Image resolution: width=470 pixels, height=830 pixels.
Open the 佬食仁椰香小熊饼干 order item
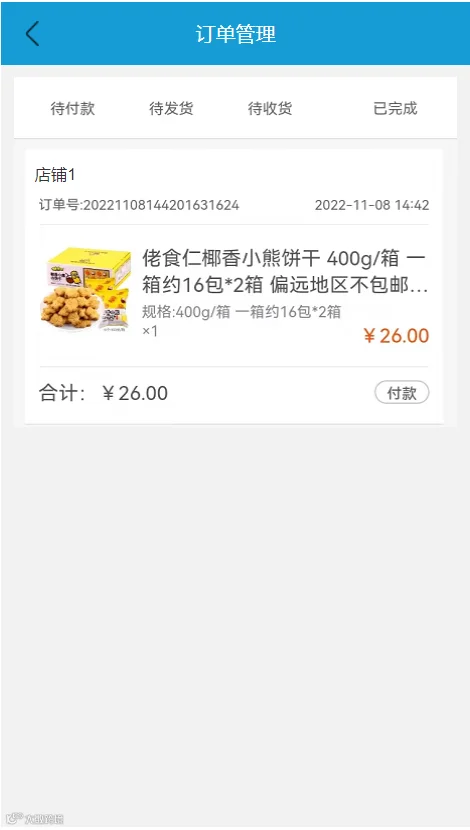coord(234,295)
